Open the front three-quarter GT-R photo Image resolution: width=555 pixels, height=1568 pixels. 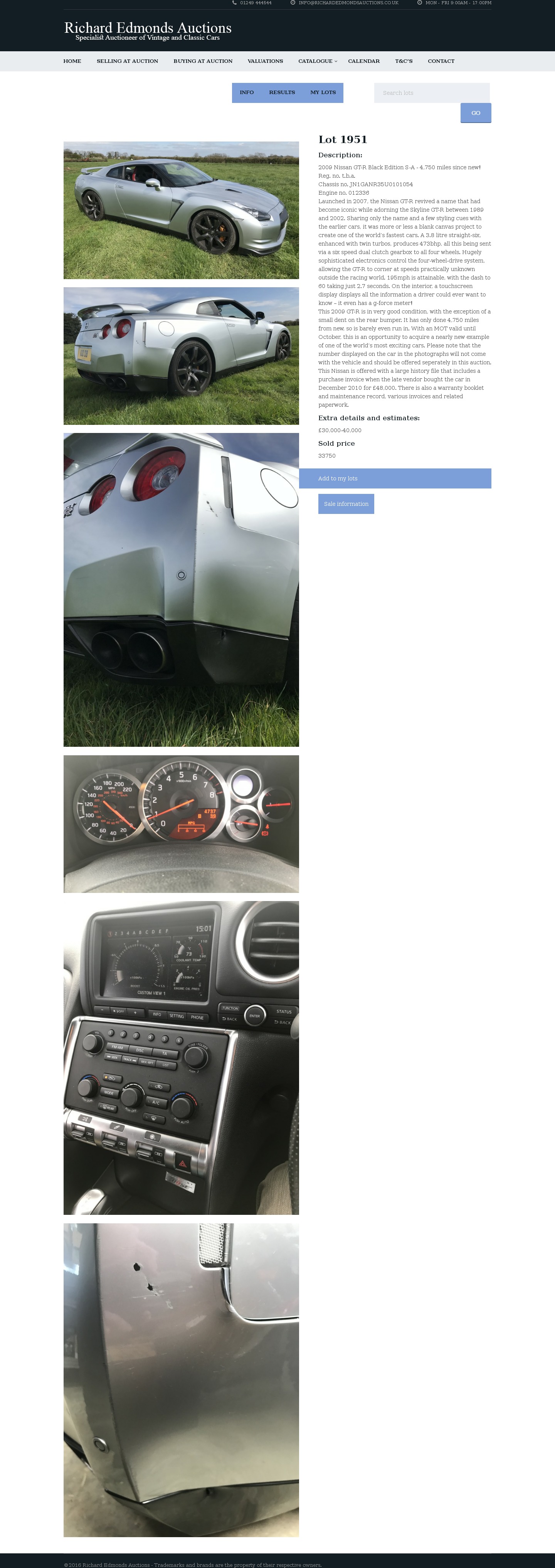pos(181,211)
